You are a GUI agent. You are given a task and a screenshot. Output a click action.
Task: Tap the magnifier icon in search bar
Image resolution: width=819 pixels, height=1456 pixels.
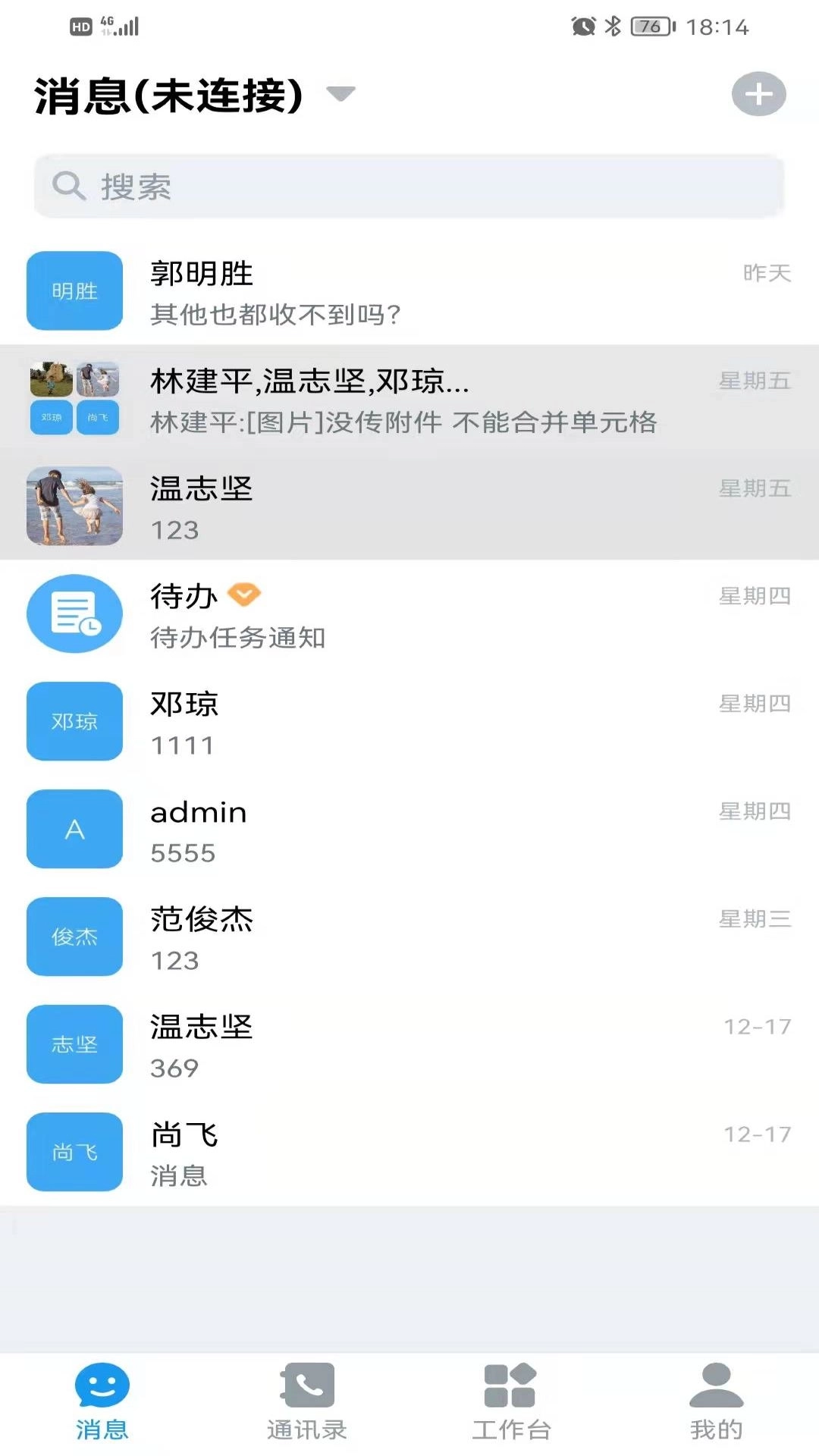[69, 186]
